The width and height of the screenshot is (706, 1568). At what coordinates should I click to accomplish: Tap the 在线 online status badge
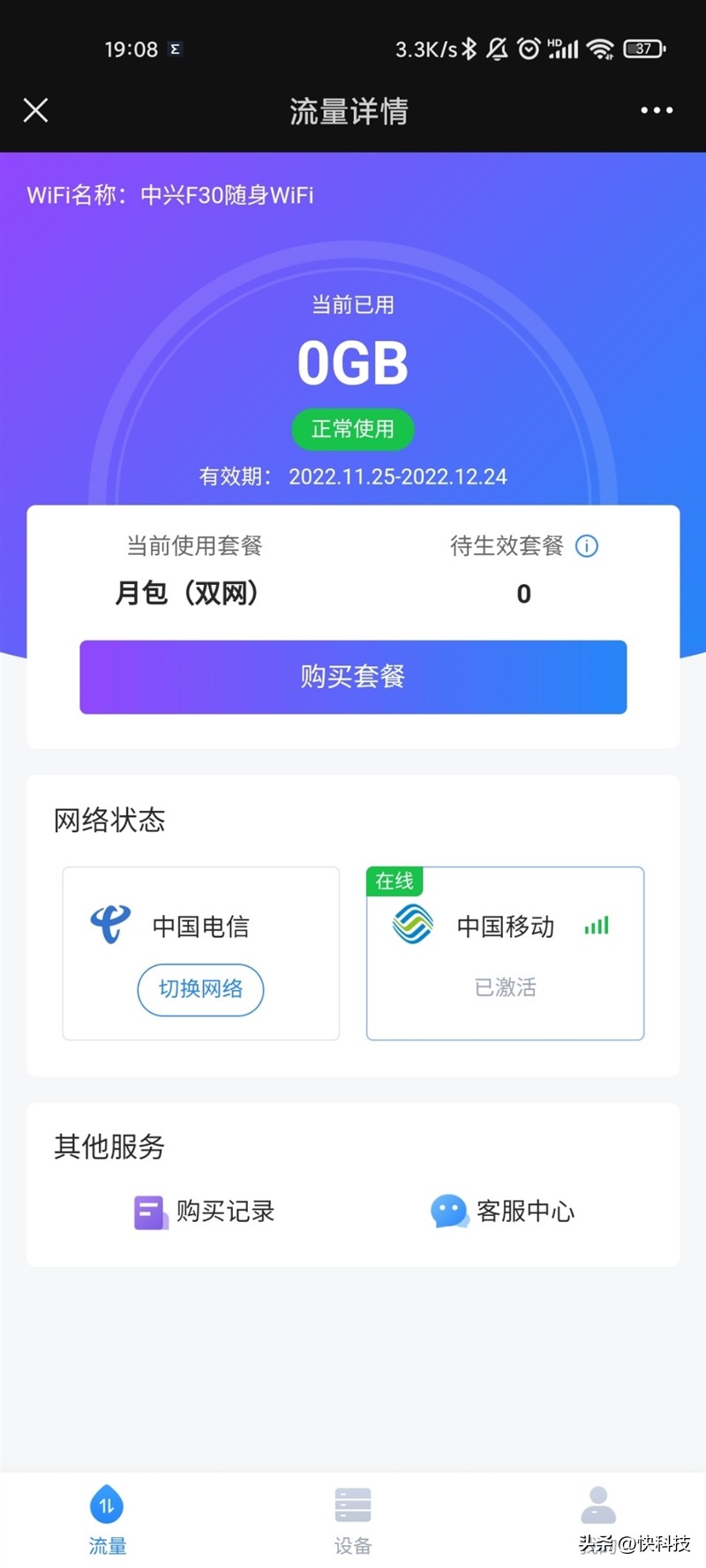click(394, 881)
